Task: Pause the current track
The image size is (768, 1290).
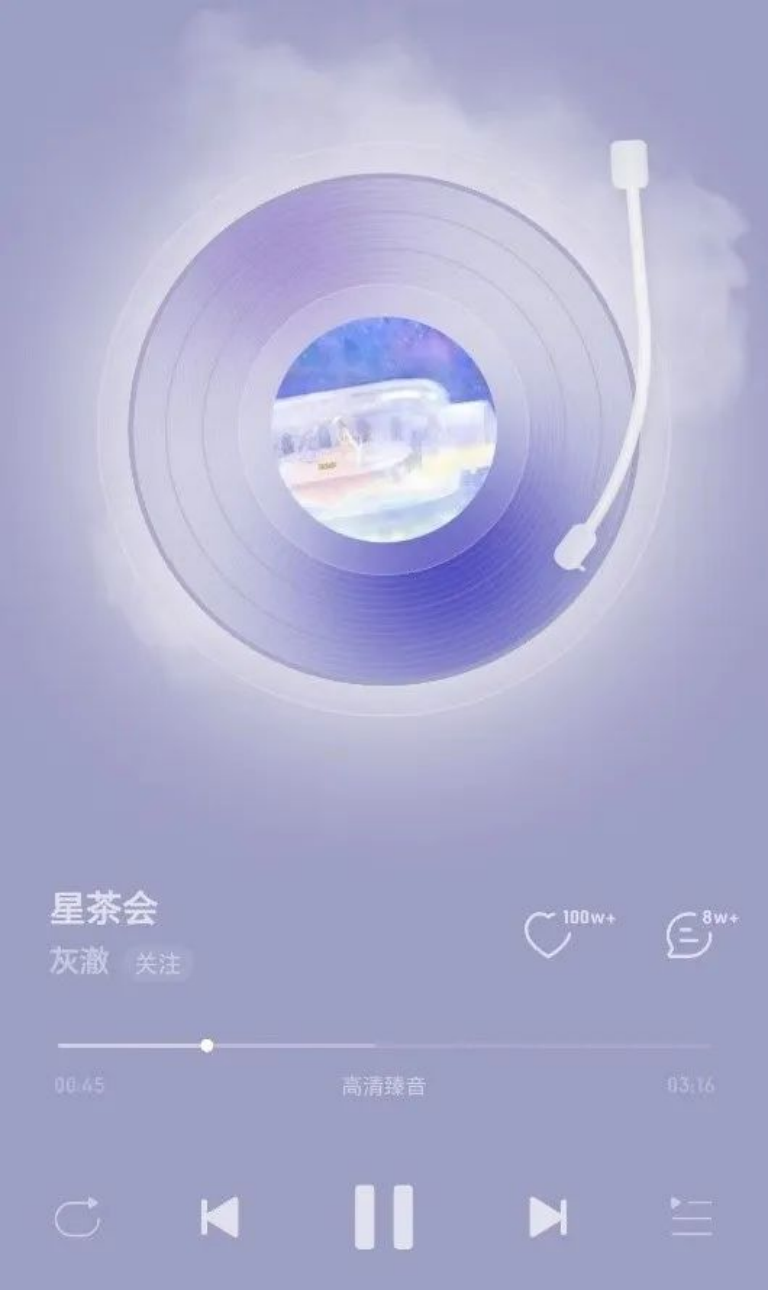Action: (384, 1217)
